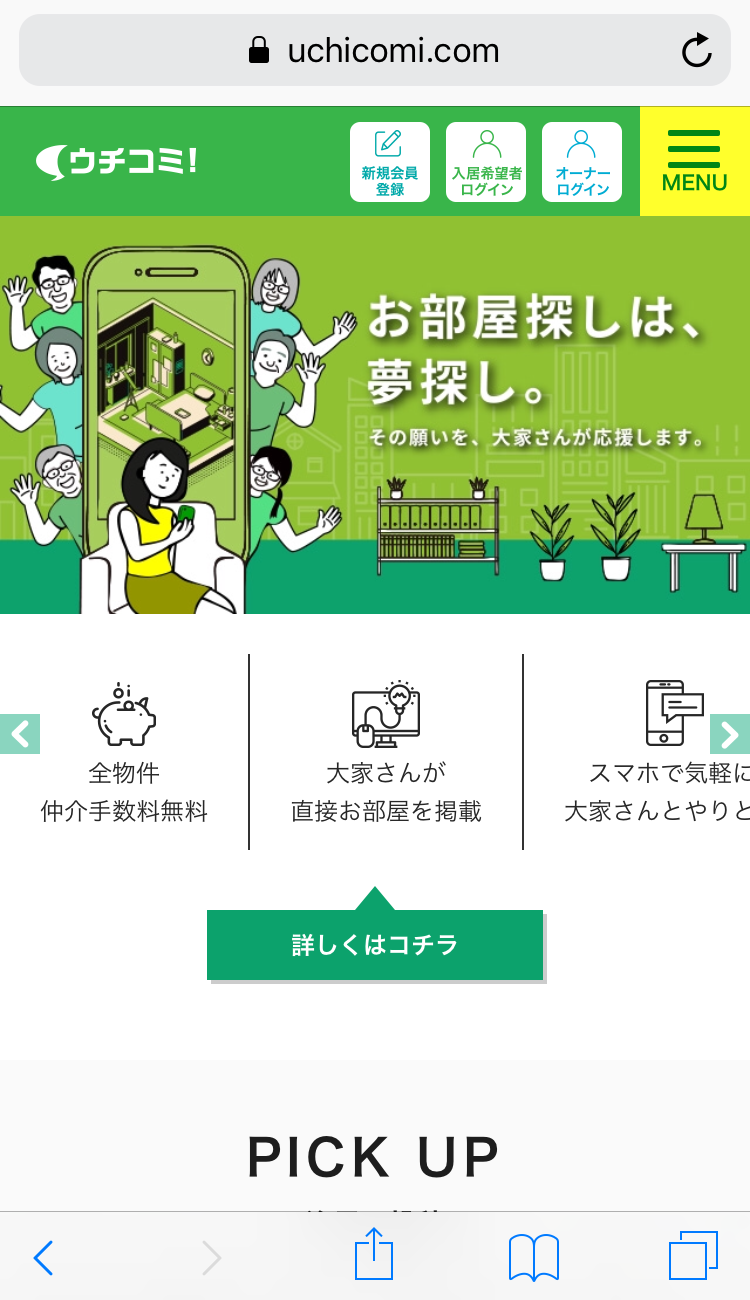Show the next feature slide
Viewport: 750px width, 1300px height.
coord(730,734)
